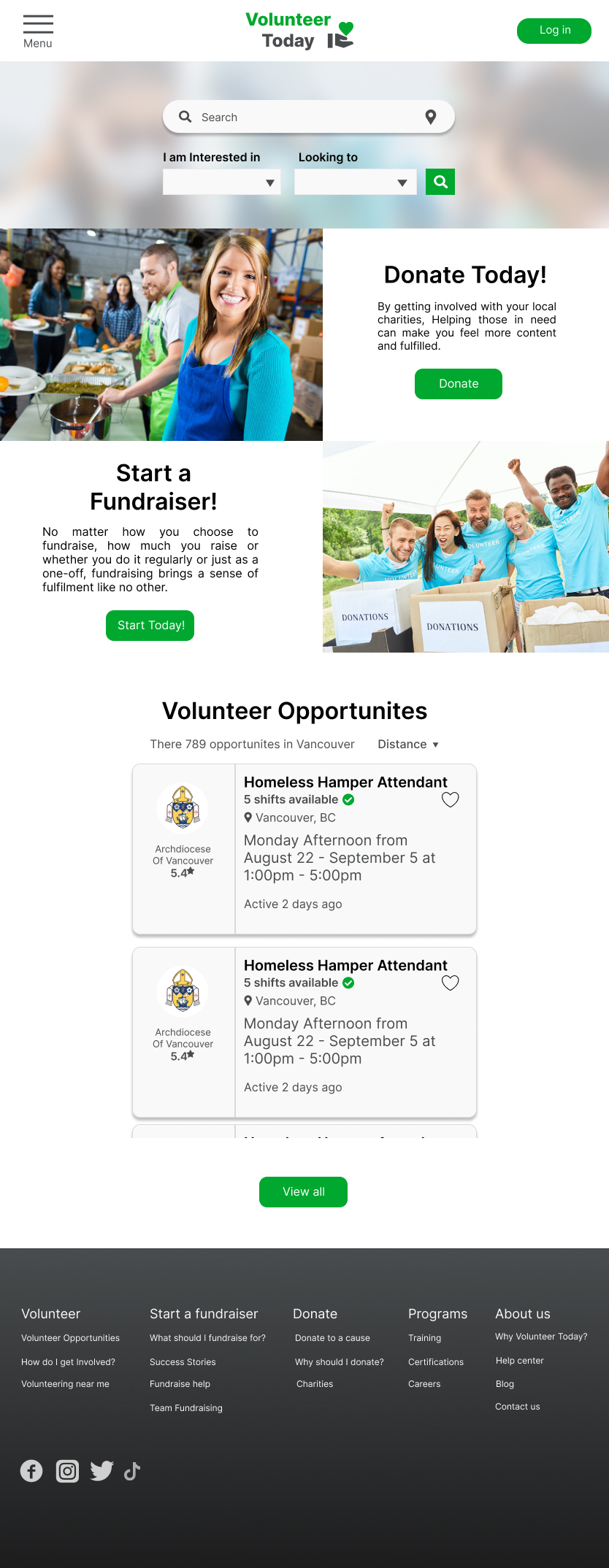This screenshot has height=1568, width=609.
Task: Open the Contact us link
Action: click(518, 1407)
